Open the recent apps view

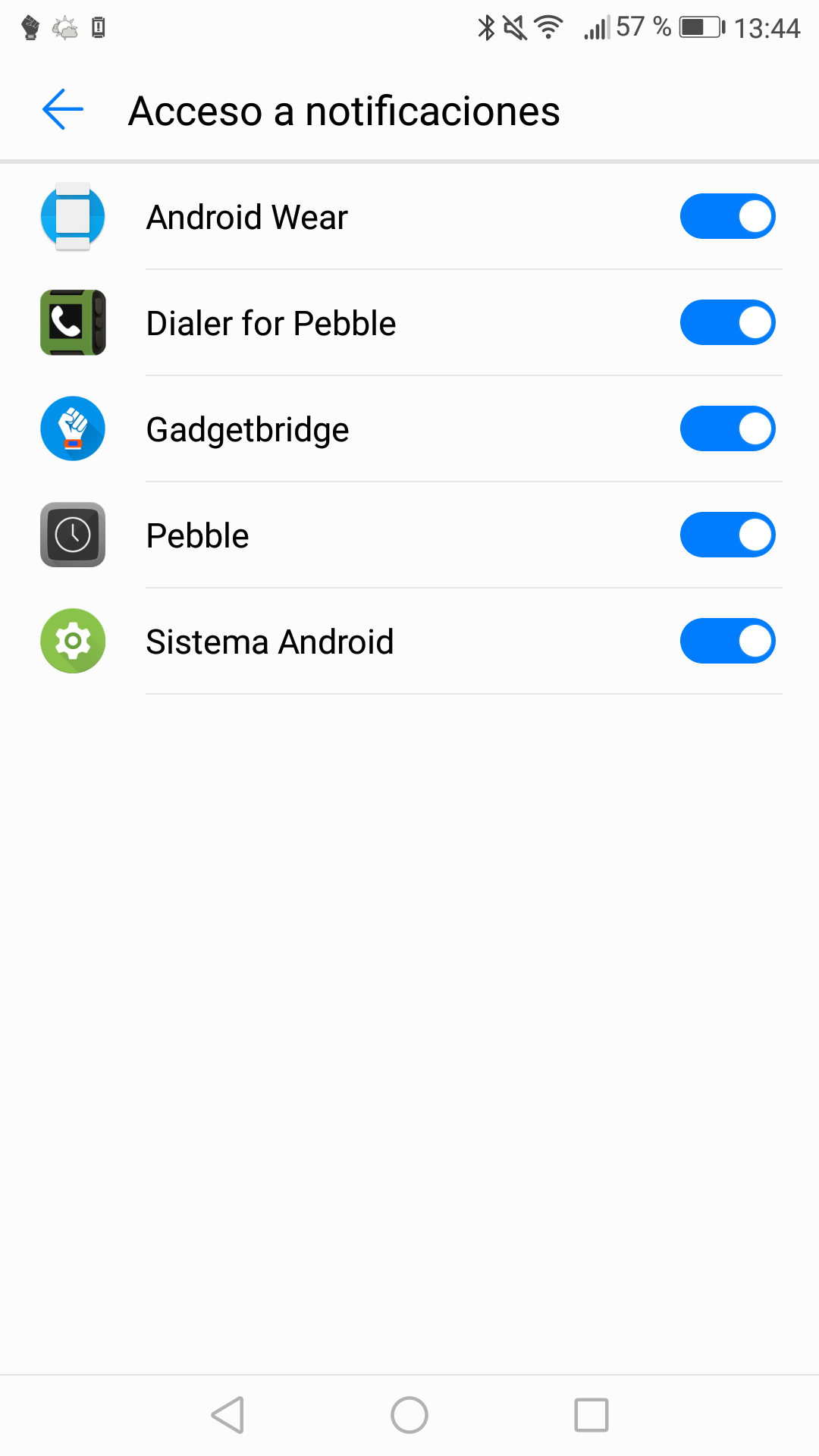[591, 1415]
